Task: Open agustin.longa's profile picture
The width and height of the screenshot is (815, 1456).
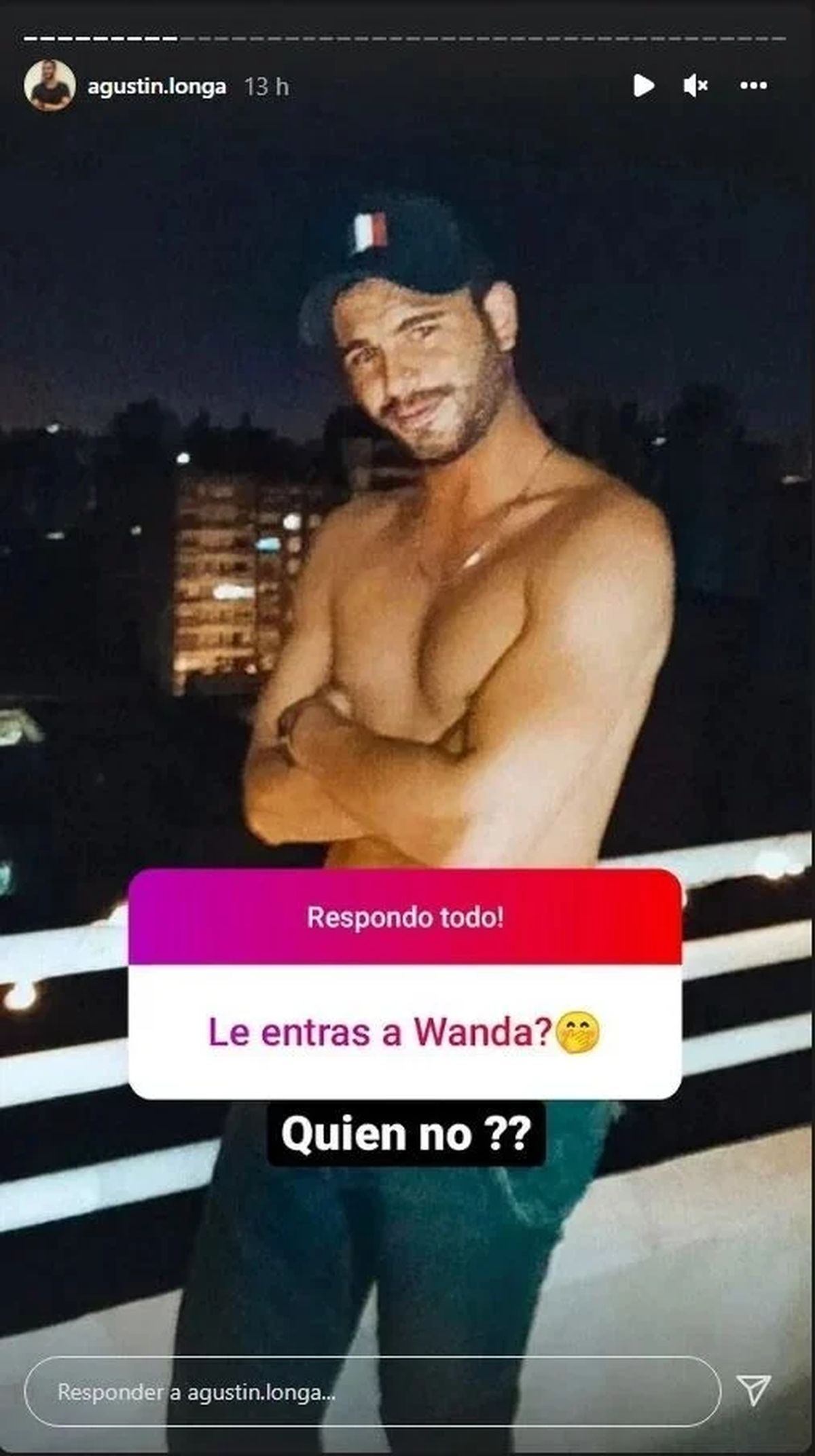Action: (x=50, y=86)
